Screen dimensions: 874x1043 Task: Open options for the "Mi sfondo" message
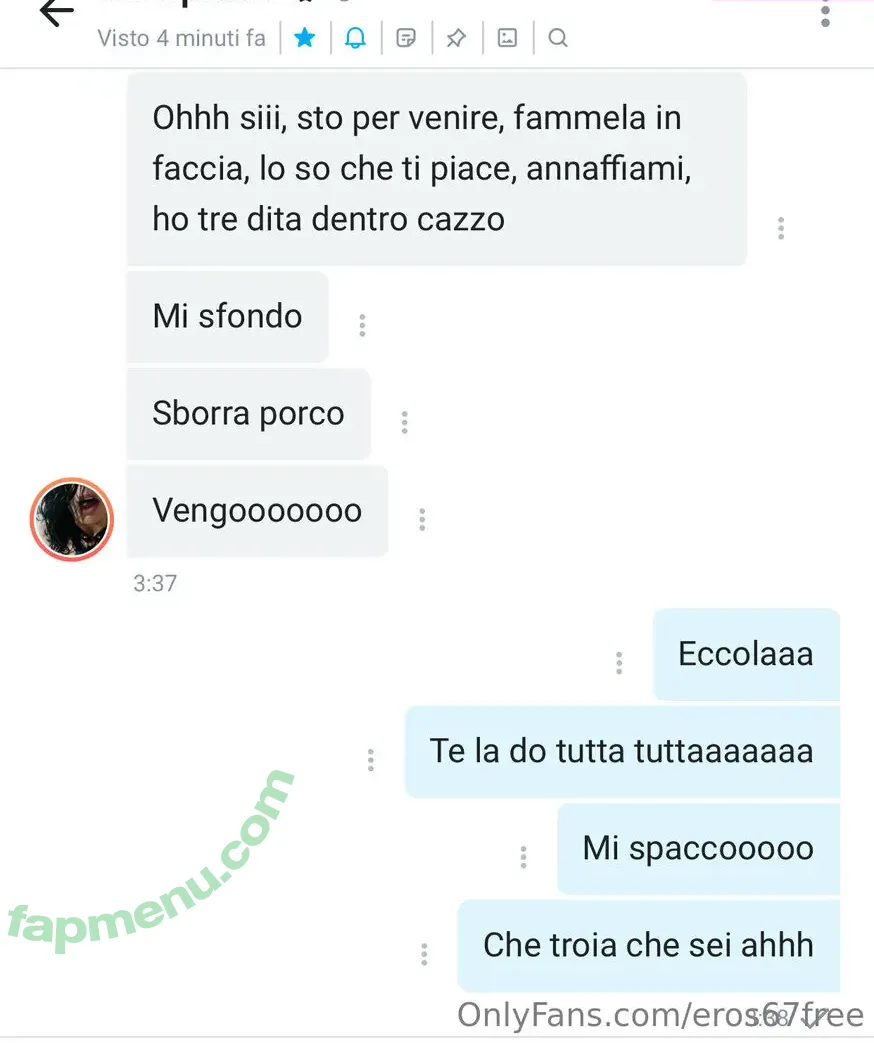click(x=362, y=325)
